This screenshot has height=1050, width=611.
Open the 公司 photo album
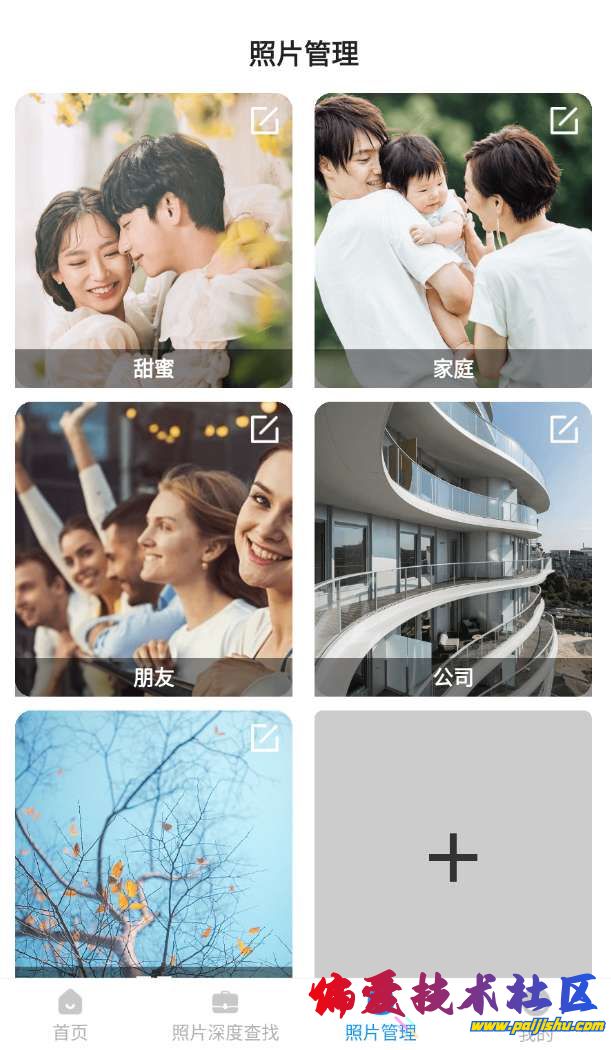click(453, 548)
